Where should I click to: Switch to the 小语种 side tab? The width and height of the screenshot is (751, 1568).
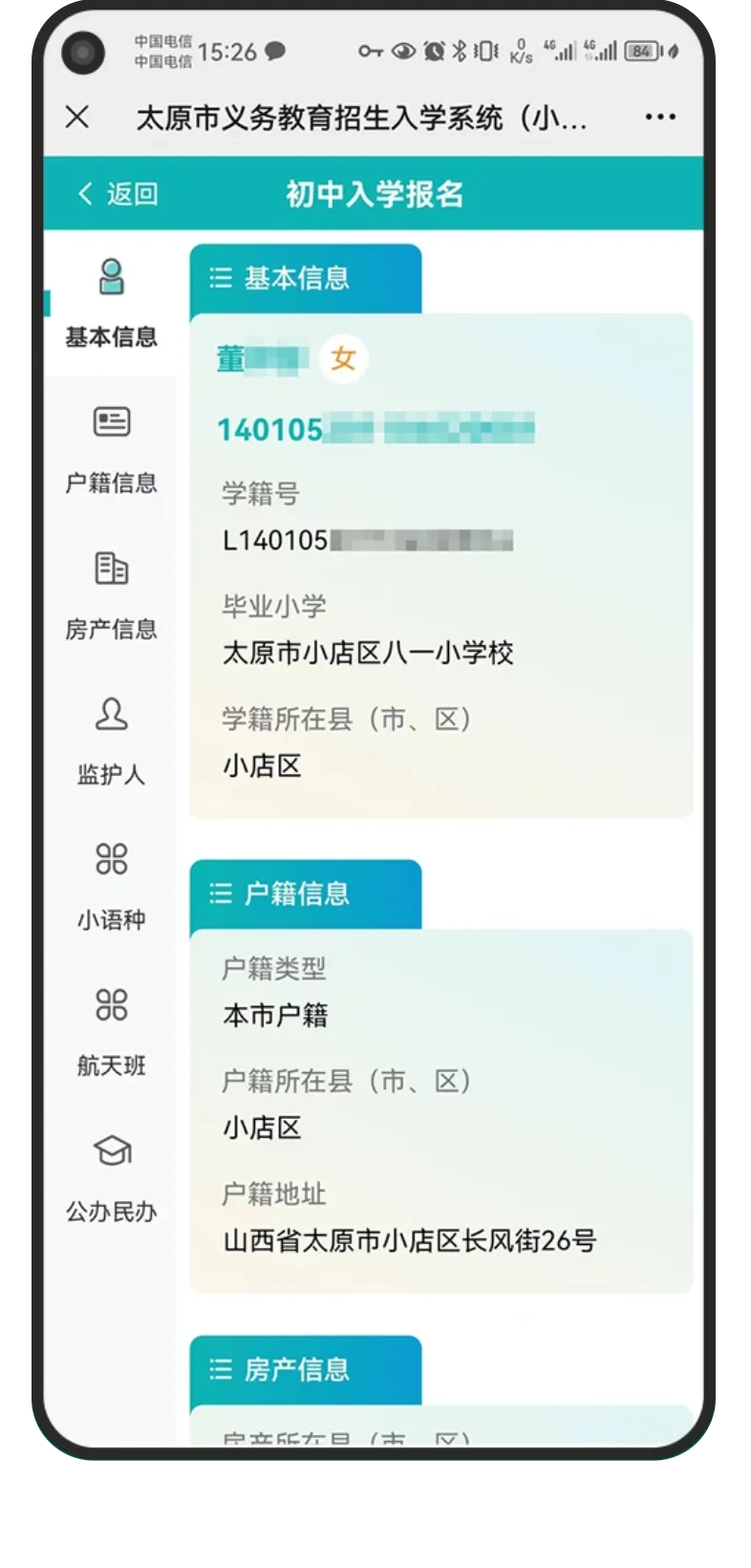pyautogui.click(x=111, y=887)
